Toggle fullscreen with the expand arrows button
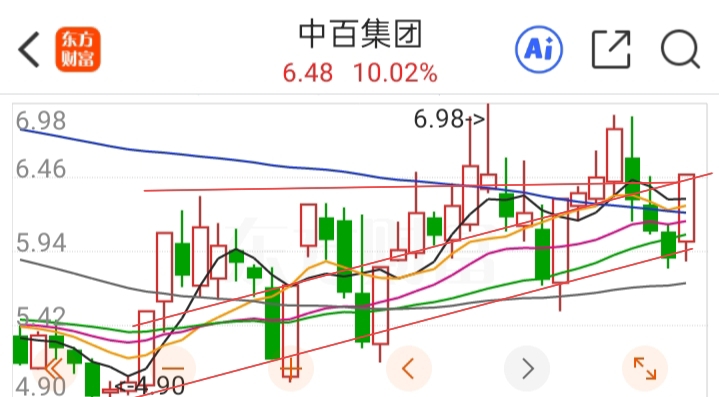This screenshot has height=397, width=719. [x=645, y=368]
